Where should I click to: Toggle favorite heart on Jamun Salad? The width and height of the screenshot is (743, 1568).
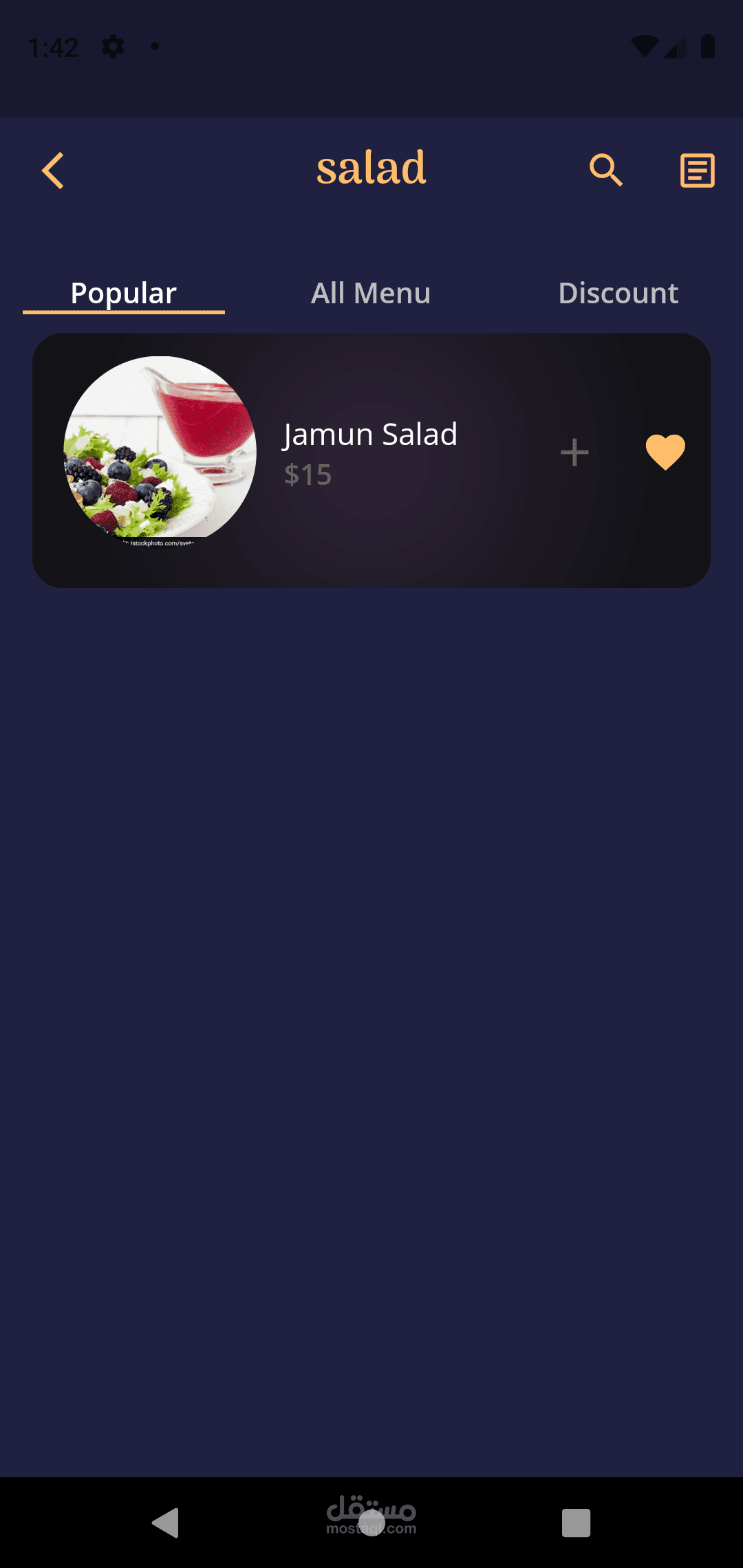pos(665,453)
